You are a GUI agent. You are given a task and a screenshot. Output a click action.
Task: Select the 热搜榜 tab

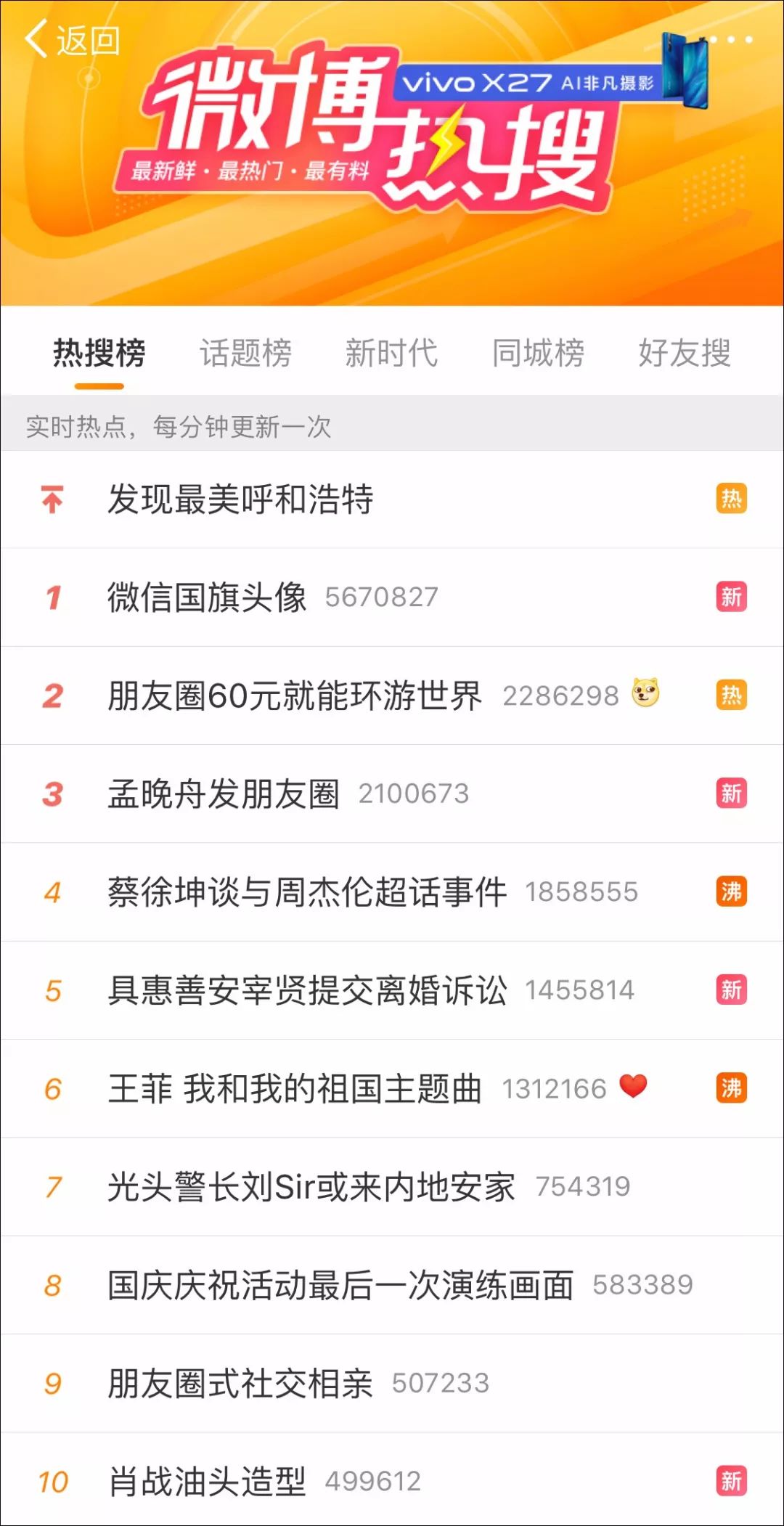click(x=99, y=354)
